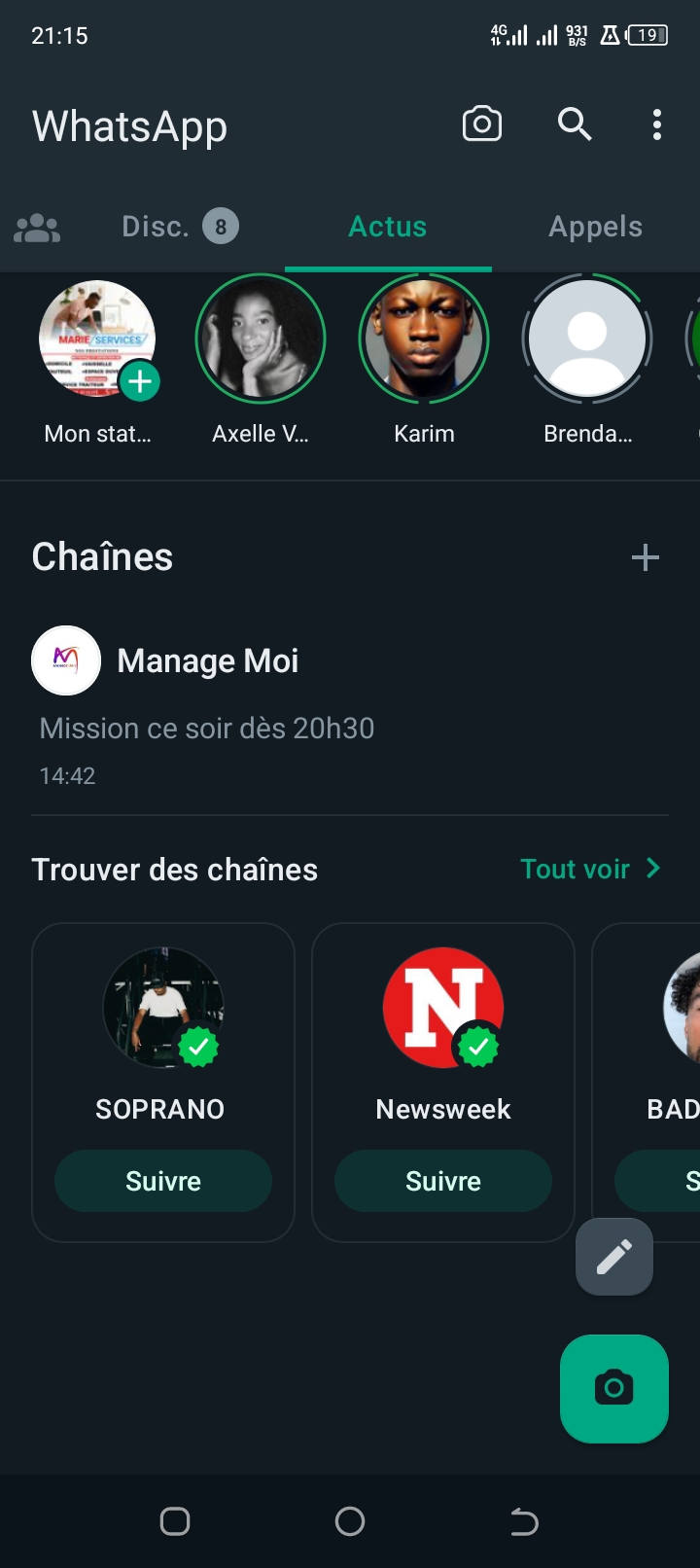View Karim's status
700x1568 pixels.
424,339
